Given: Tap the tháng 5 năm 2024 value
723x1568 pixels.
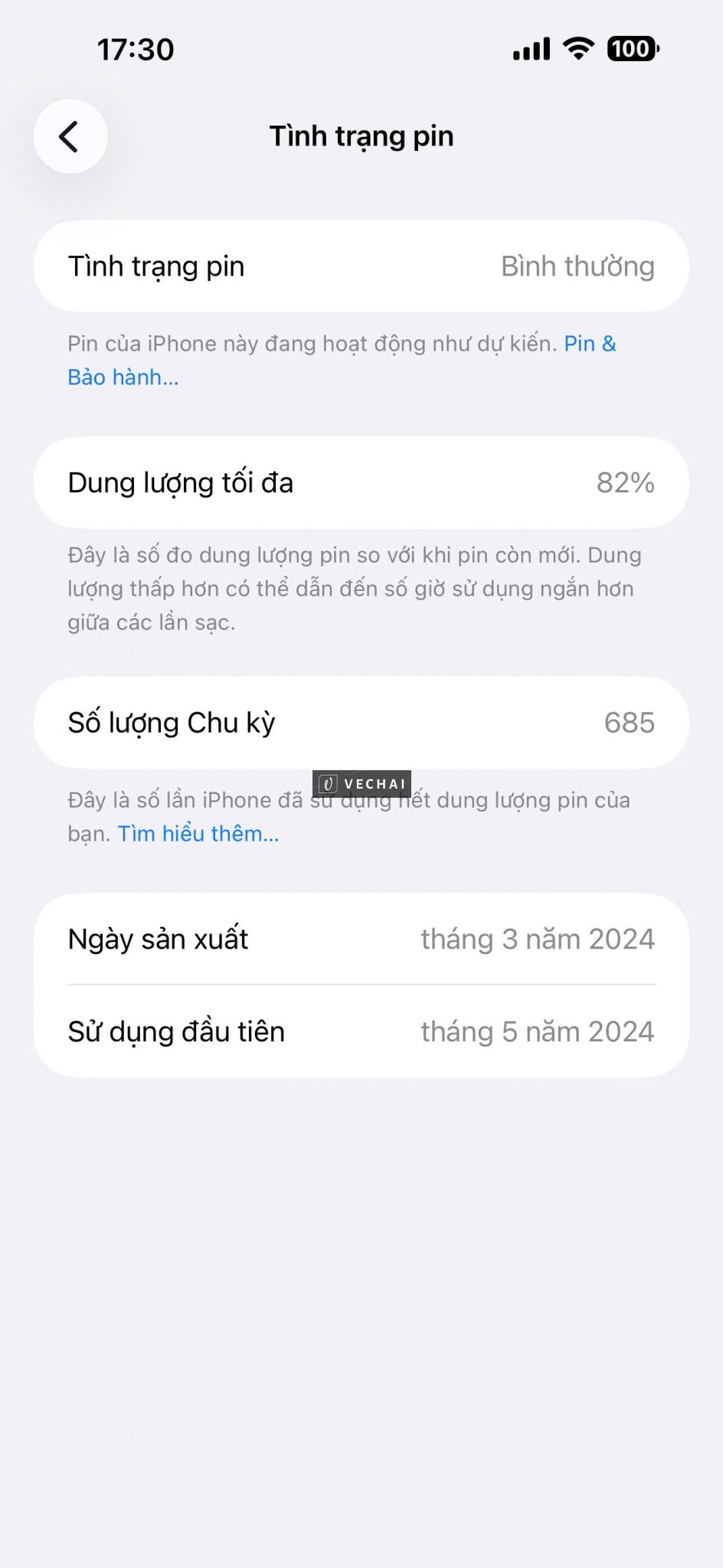Looking at the screenshot, I should pyautogui.click(x=538, y=1031).
